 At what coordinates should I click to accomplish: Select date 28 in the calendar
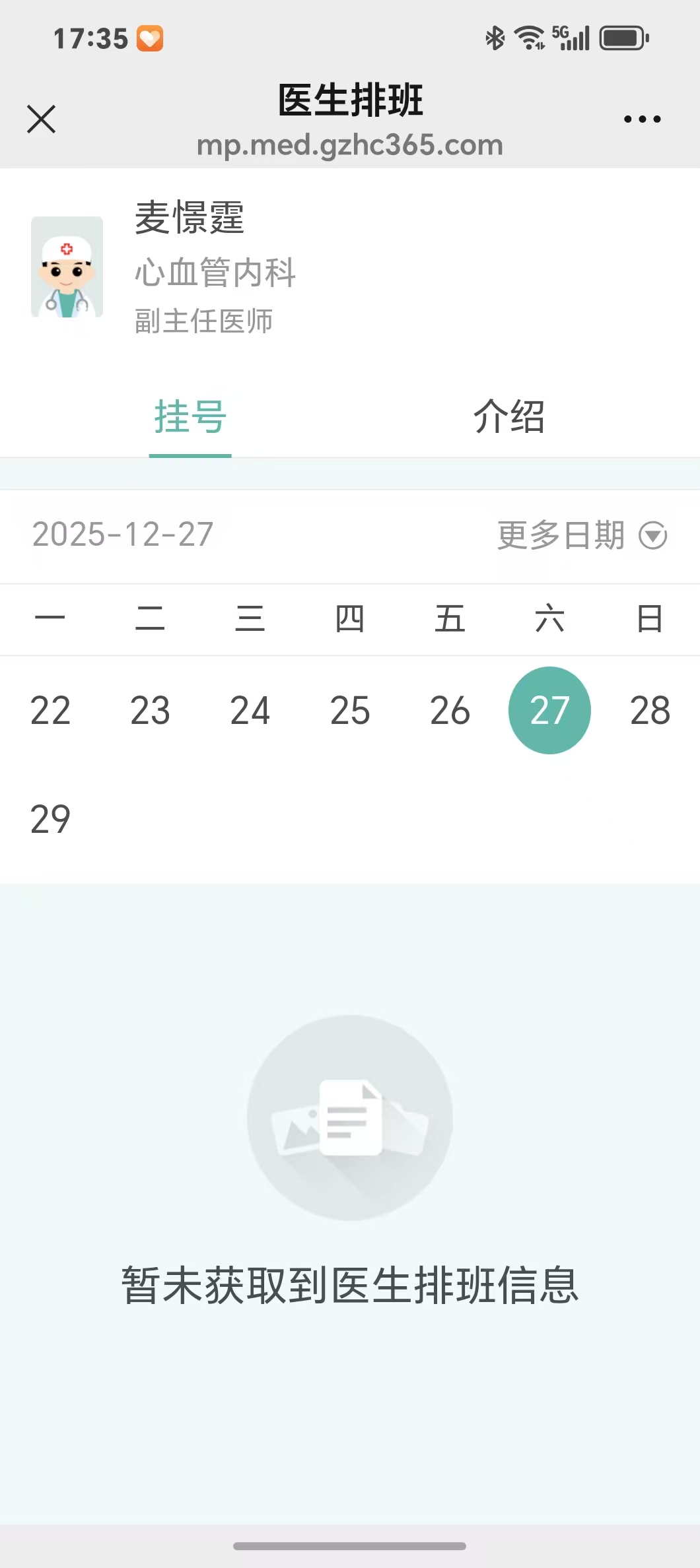click(x=650, y=711)
